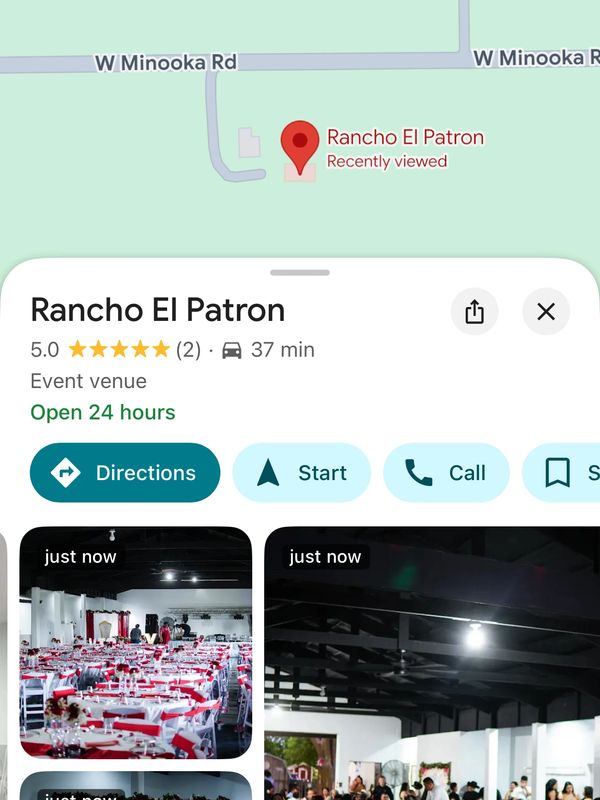
Task: Get directions to Rancho El Patron
Action: coord(125,473)
